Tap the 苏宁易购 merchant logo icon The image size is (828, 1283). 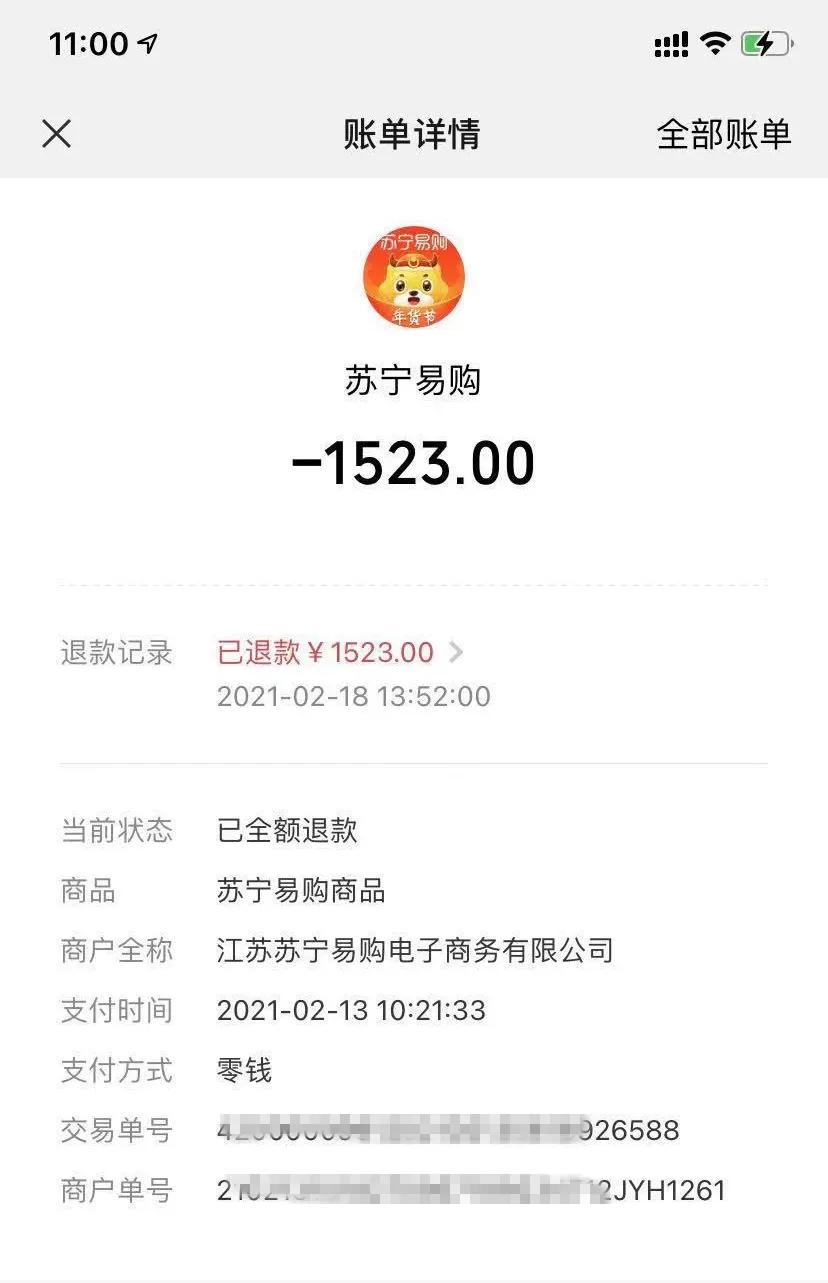(414, 277)
